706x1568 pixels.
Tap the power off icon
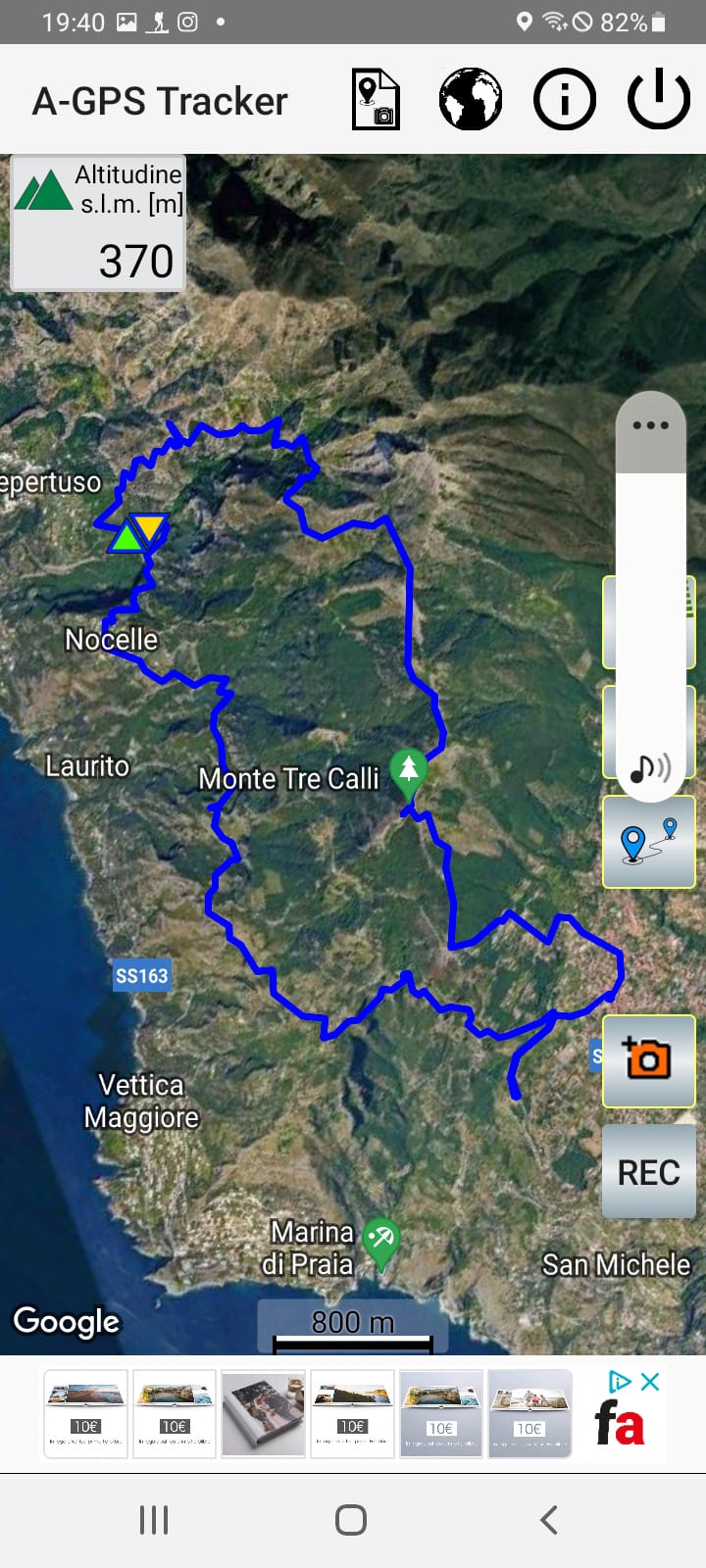click(659, 99)
